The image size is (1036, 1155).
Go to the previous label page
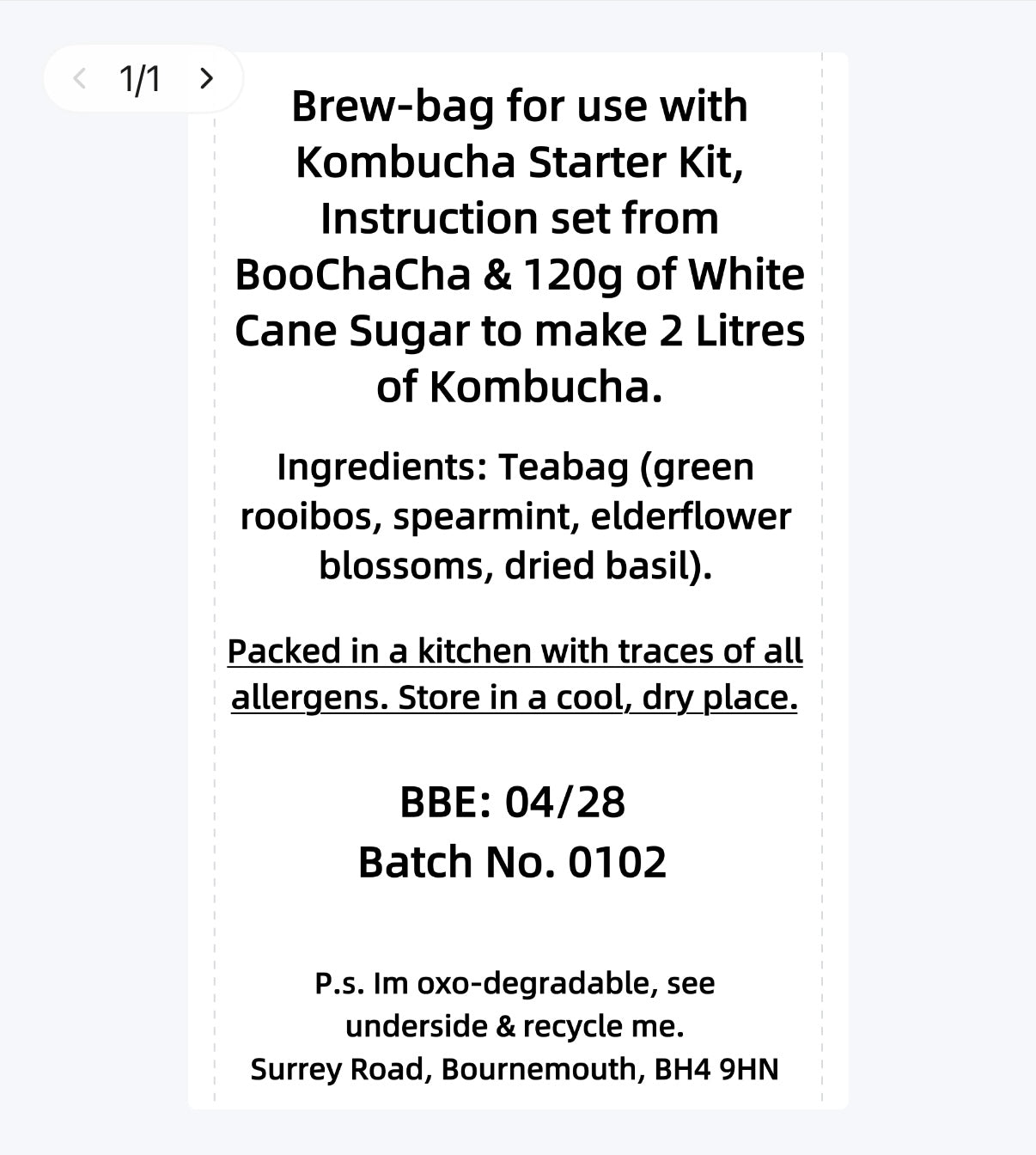[80, 79]
